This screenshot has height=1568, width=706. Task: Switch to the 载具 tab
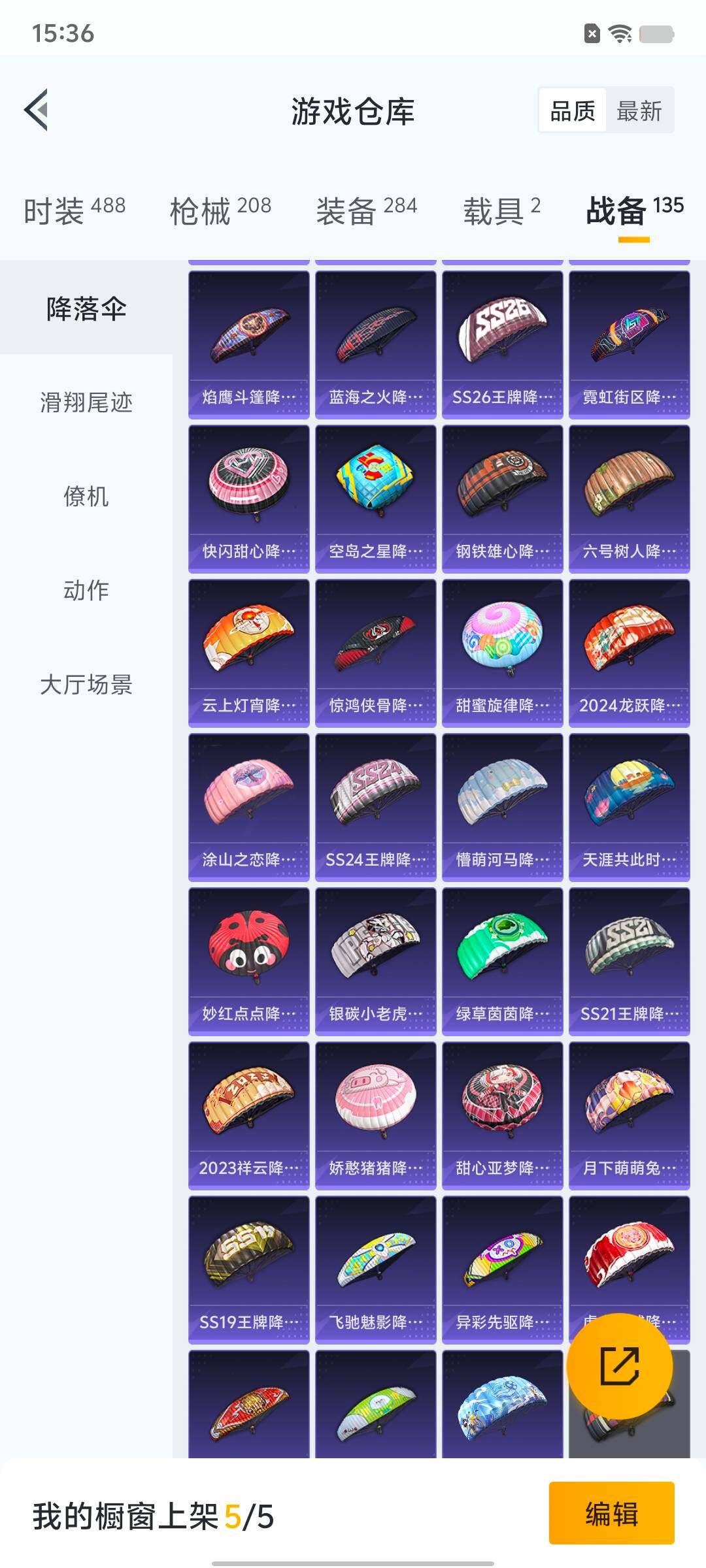pyautogui.click(x=502, y=210)
